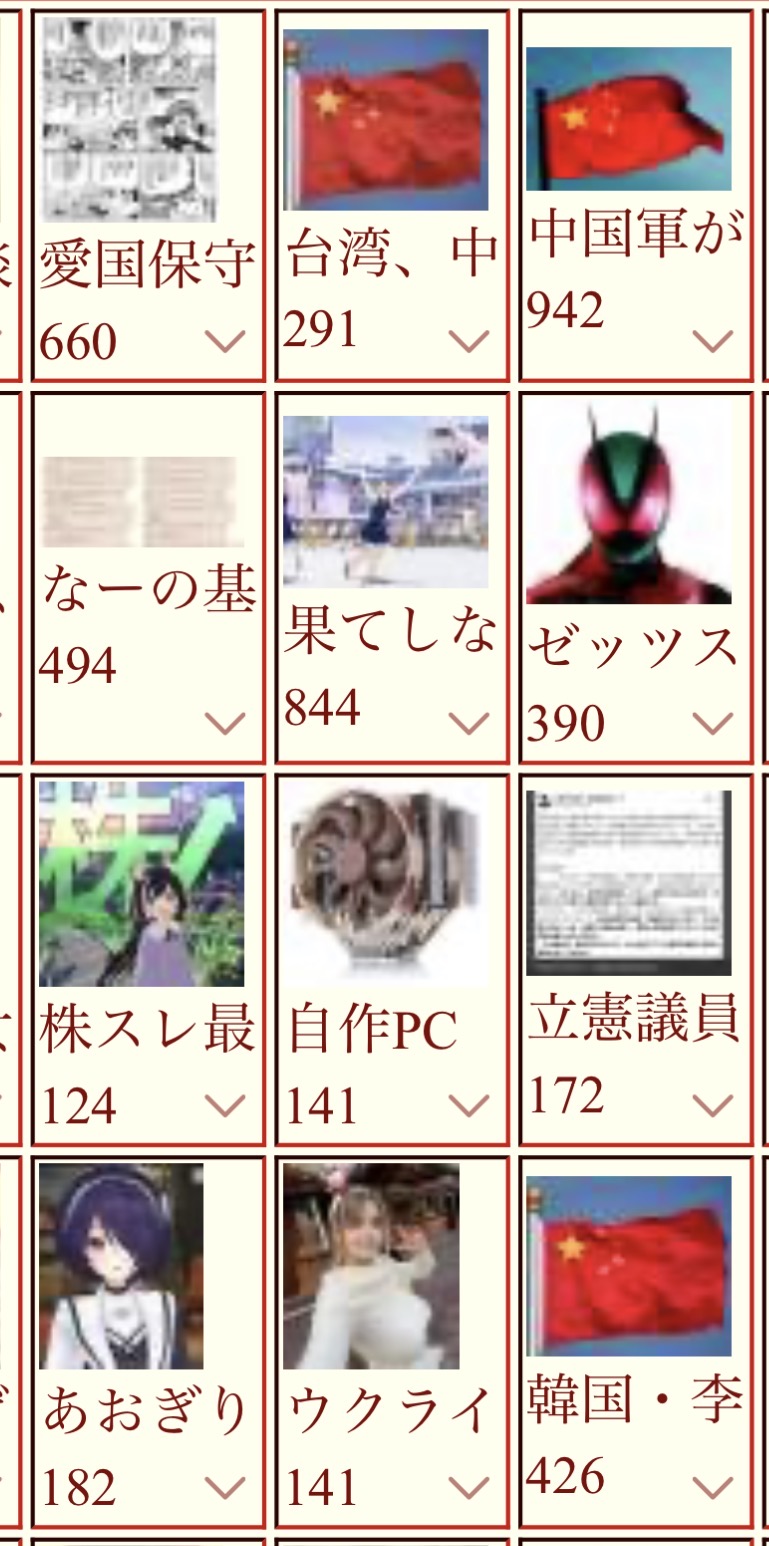Open the なーの基 thread tile

pos(149,578)
